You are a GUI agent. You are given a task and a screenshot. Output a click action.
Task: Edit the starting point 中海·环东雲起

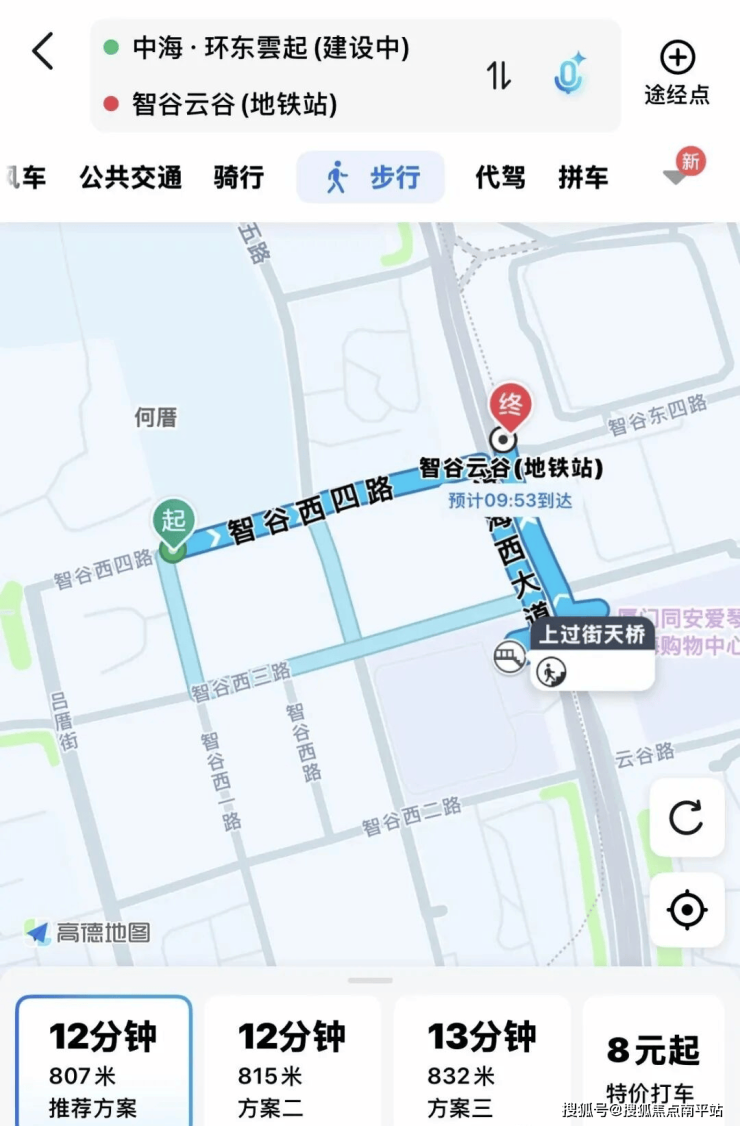tap(271, 48)
